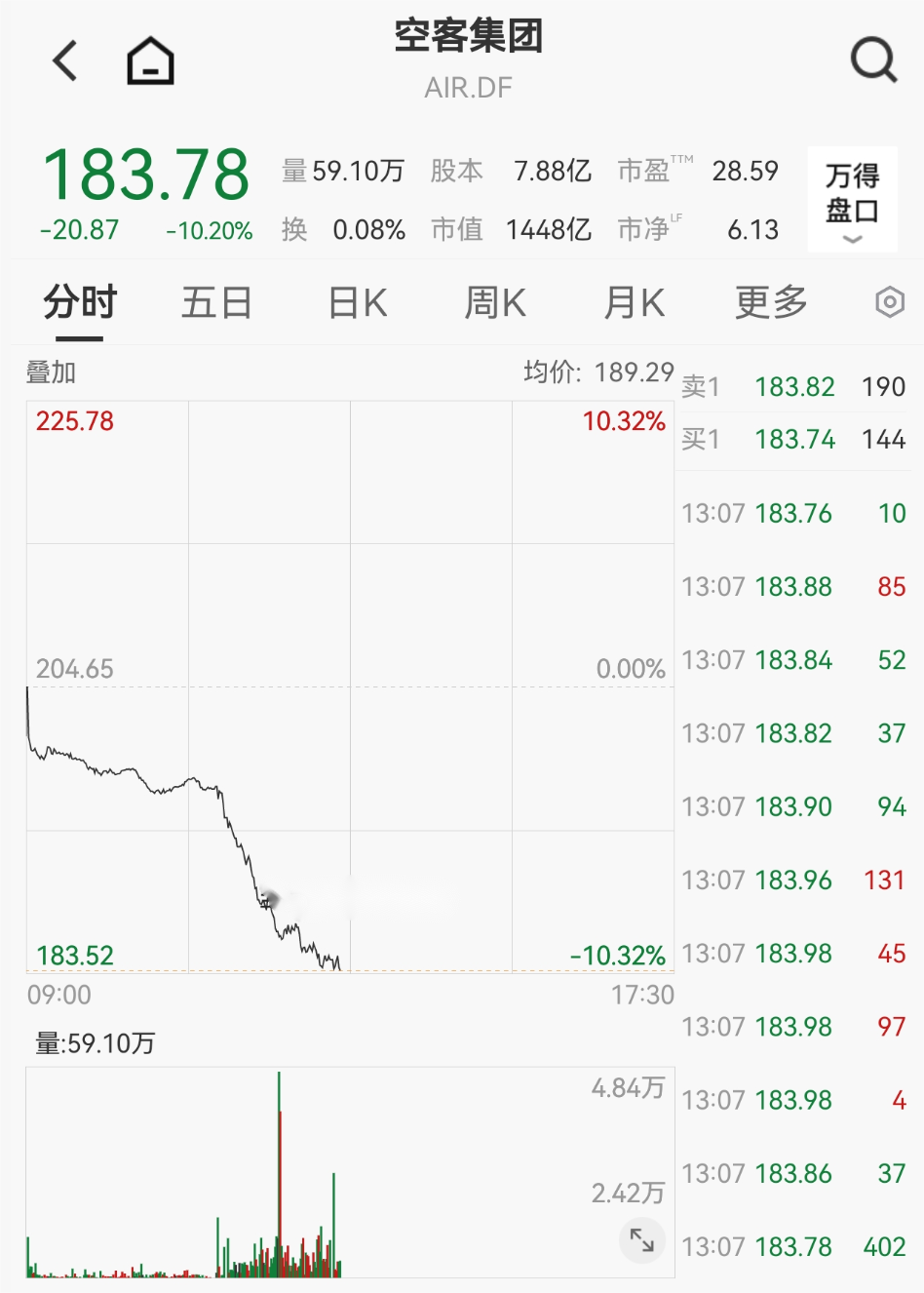Viewport: 924px width, 1293px height.
Task: Open the home icon
Action: pyautogui.click(x=151, y=60)
